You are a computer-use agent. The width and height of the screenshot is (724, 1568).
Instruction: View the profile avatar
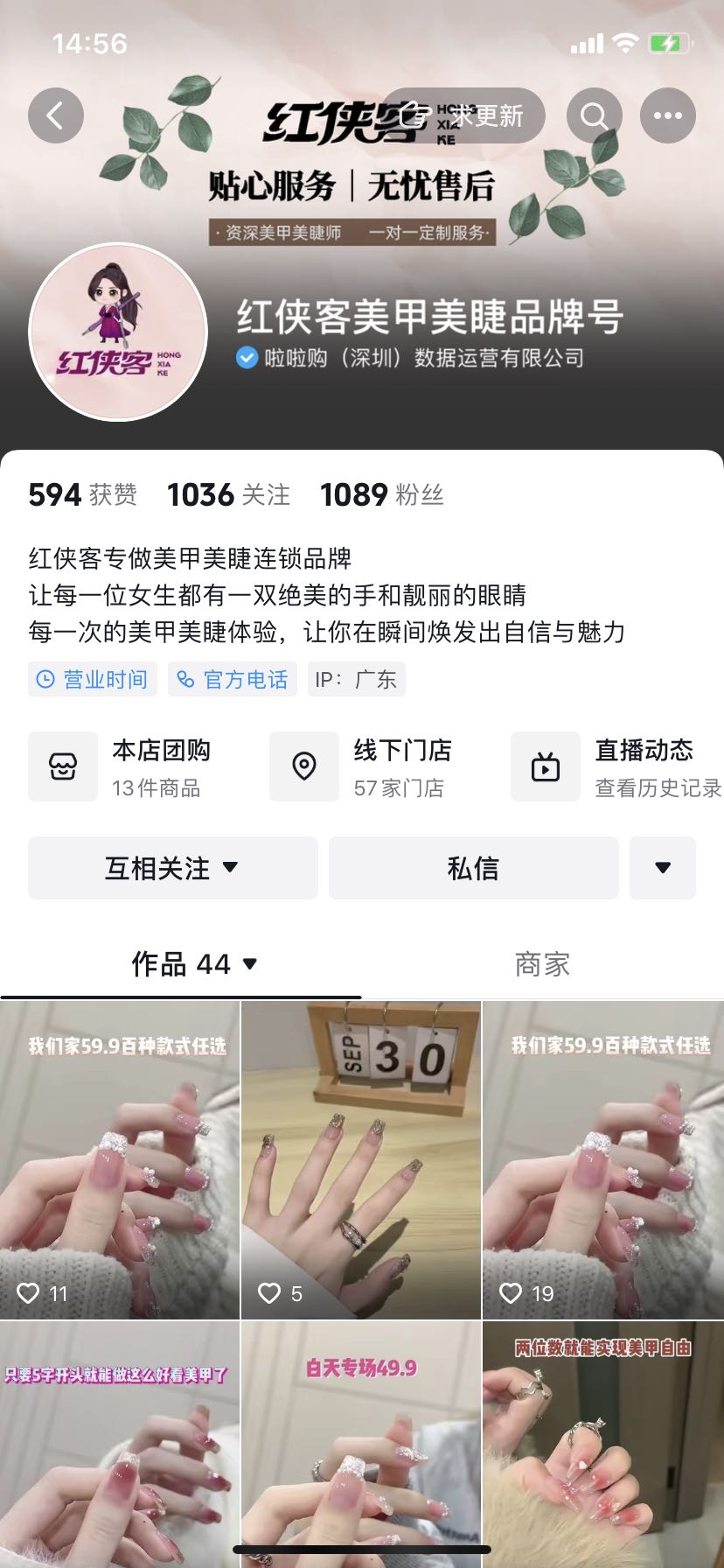[x=118, y=332]
